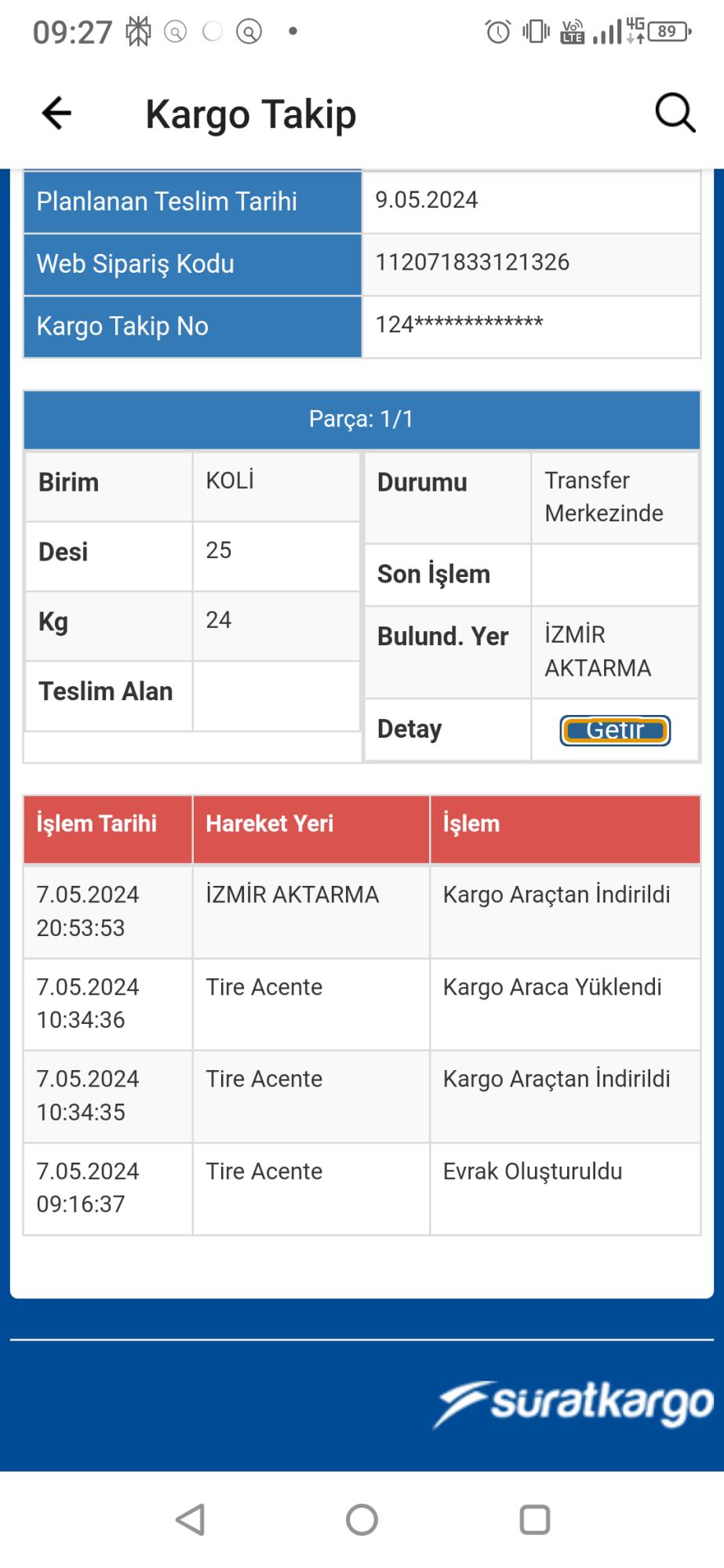
Task: Tap the back arrow to leave Kargo Takip
Action: [x=54, y=113]
